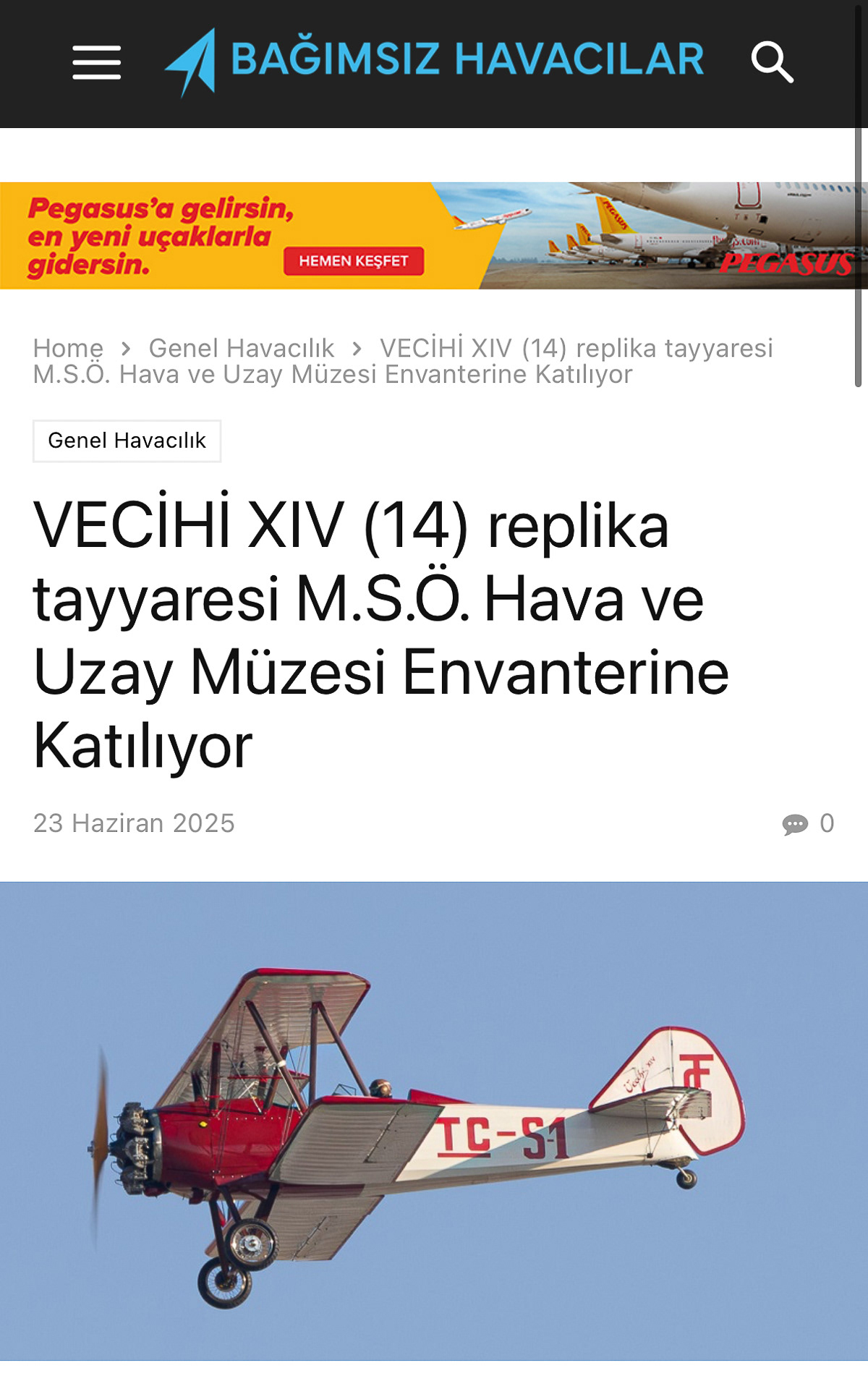This screenshot has width=868, height=1389.
Task: Open the site search
Action: [772, 62]
